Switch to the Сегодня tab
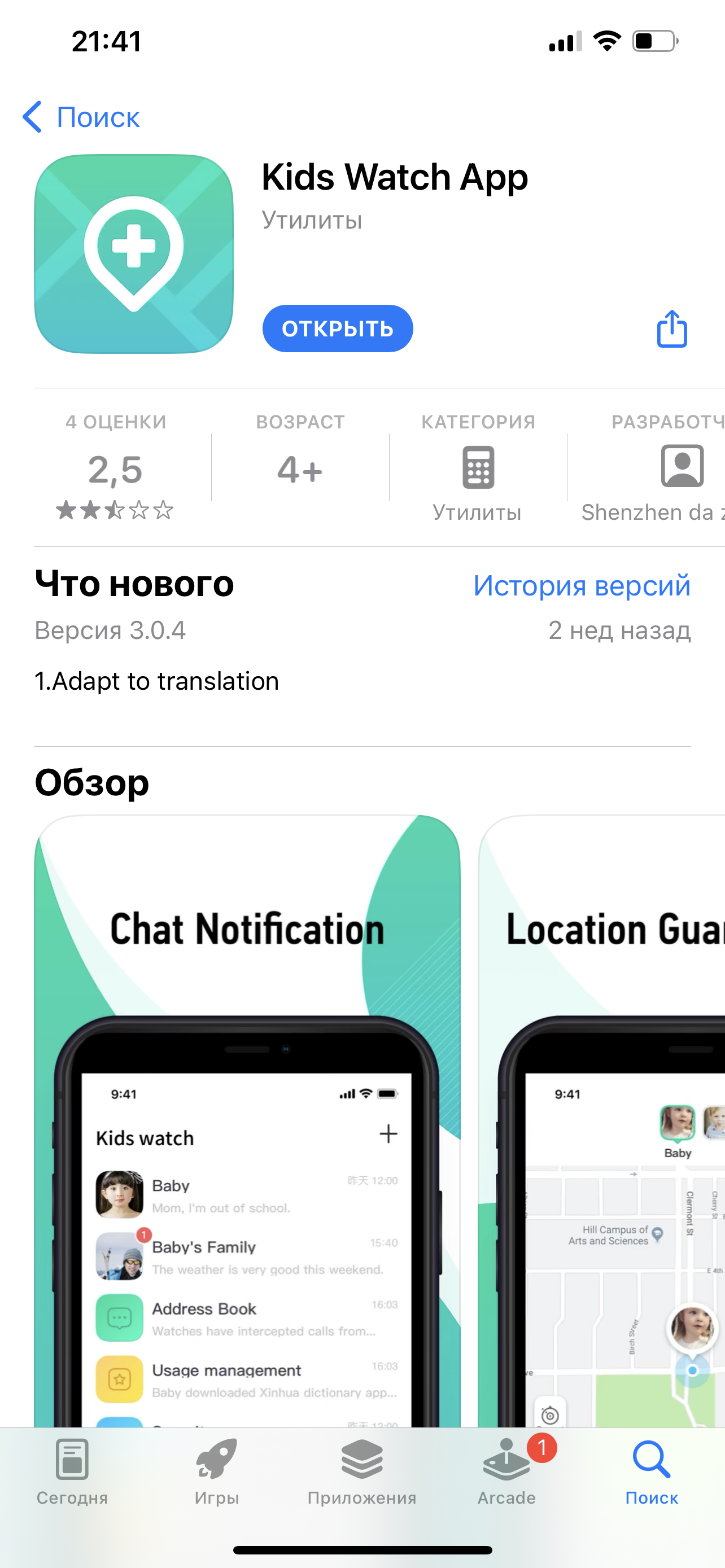The image size is (725, 1568). pos(72,1472)
